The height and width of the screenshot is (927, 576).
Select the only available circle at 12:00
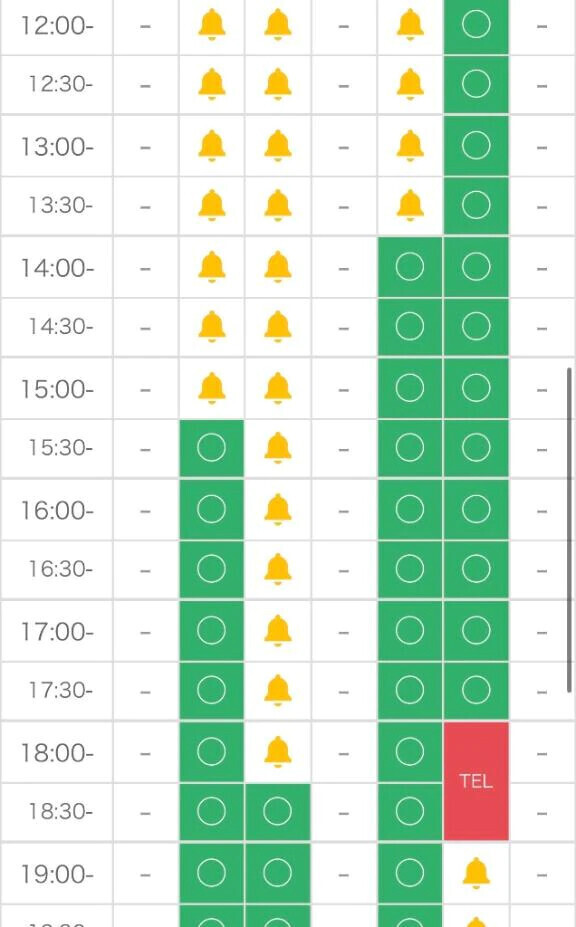click(x=476, y=25)
